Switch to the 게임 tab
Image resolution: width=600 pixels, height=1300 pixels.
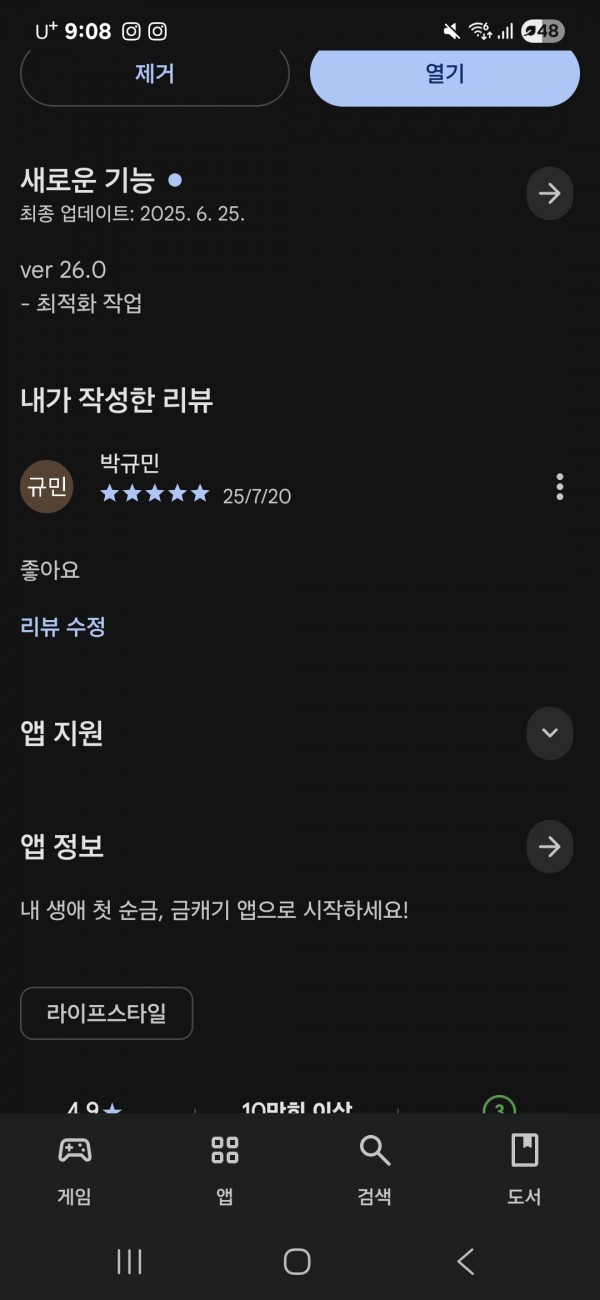click(x=75, y=1170)
